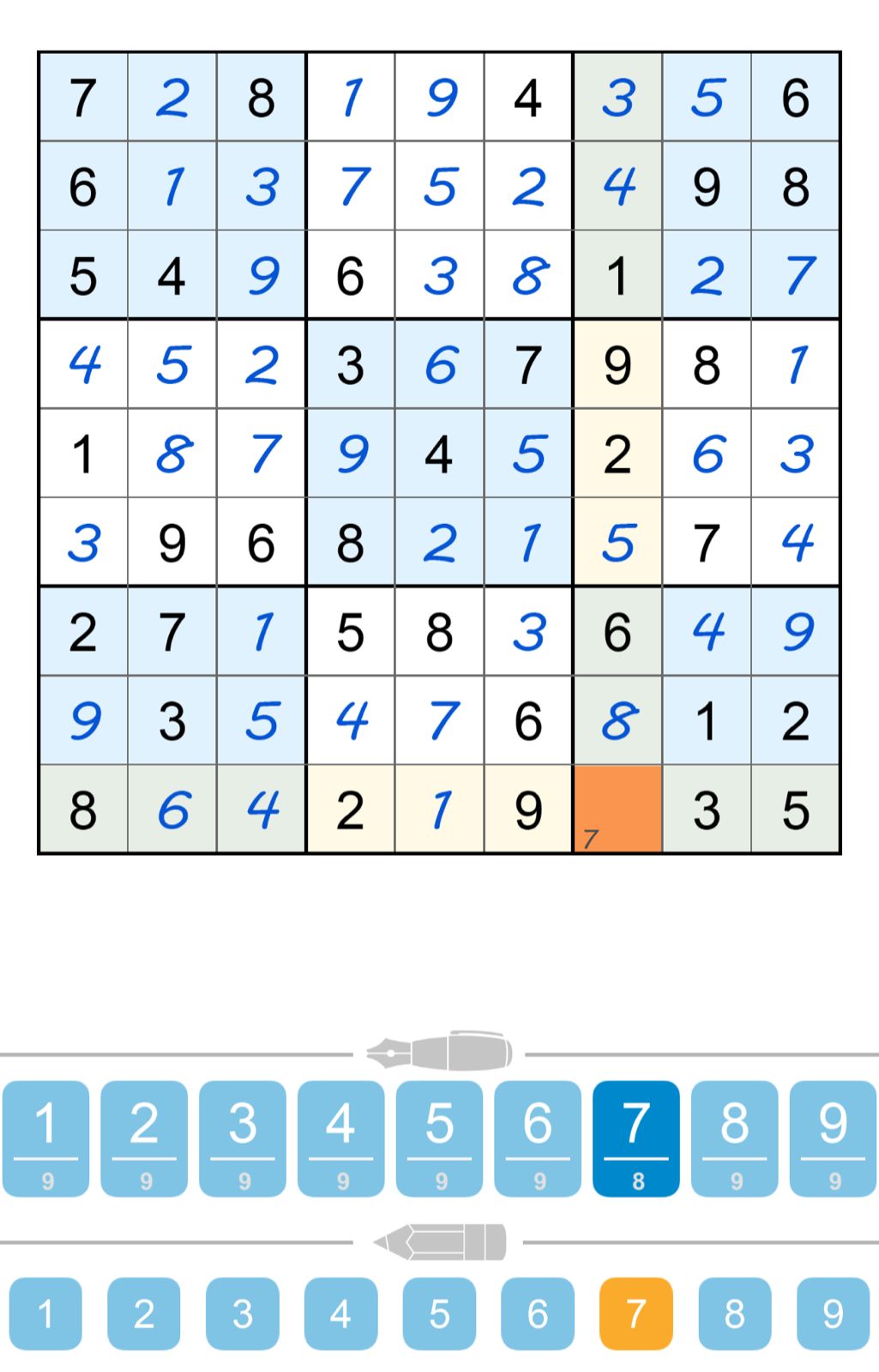Click pen number 8 key
This screenshot has height=1372, width=879.
point(733,1140)
